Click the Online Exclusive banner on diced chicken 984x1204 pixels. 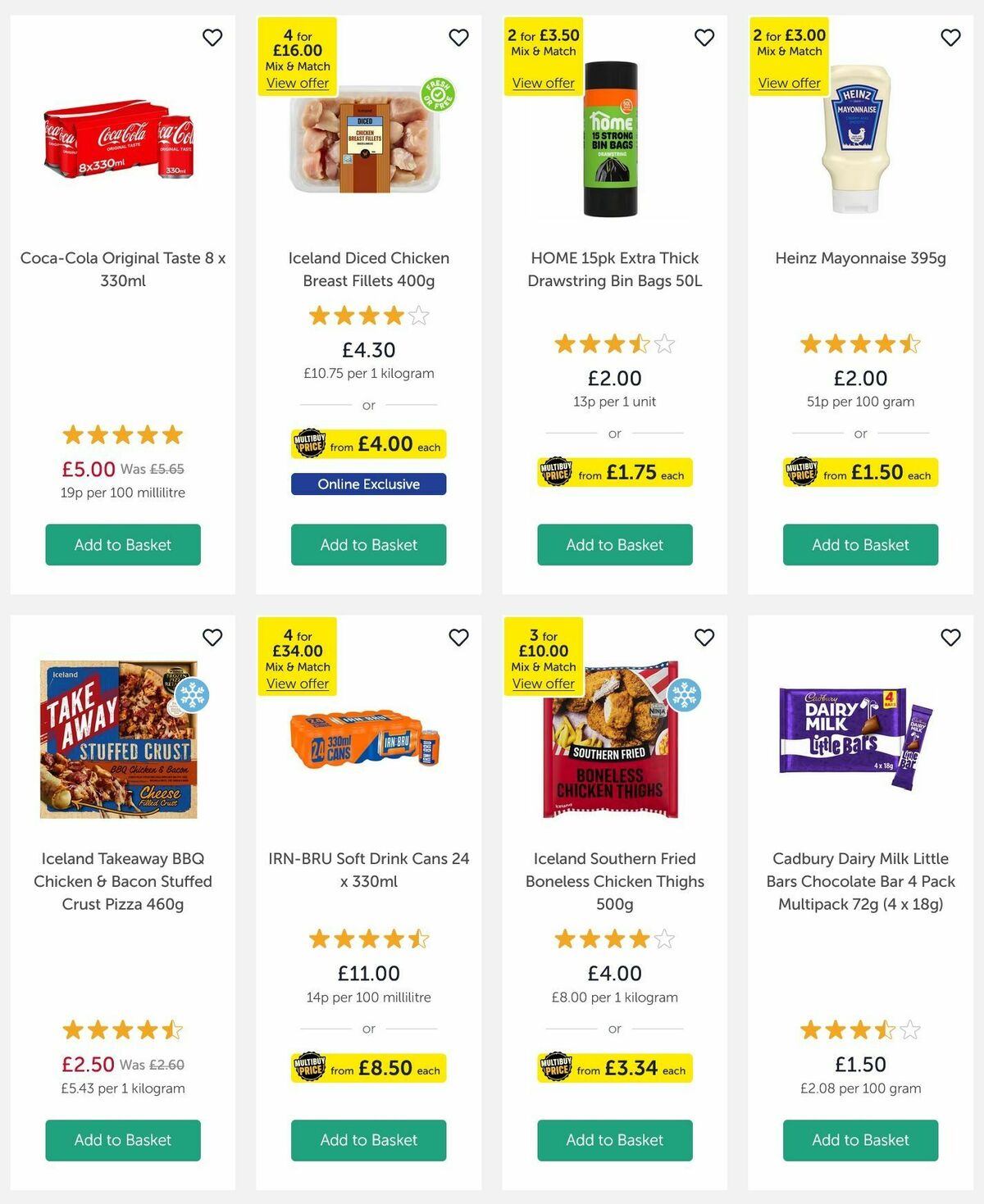(x=367, y=484)
